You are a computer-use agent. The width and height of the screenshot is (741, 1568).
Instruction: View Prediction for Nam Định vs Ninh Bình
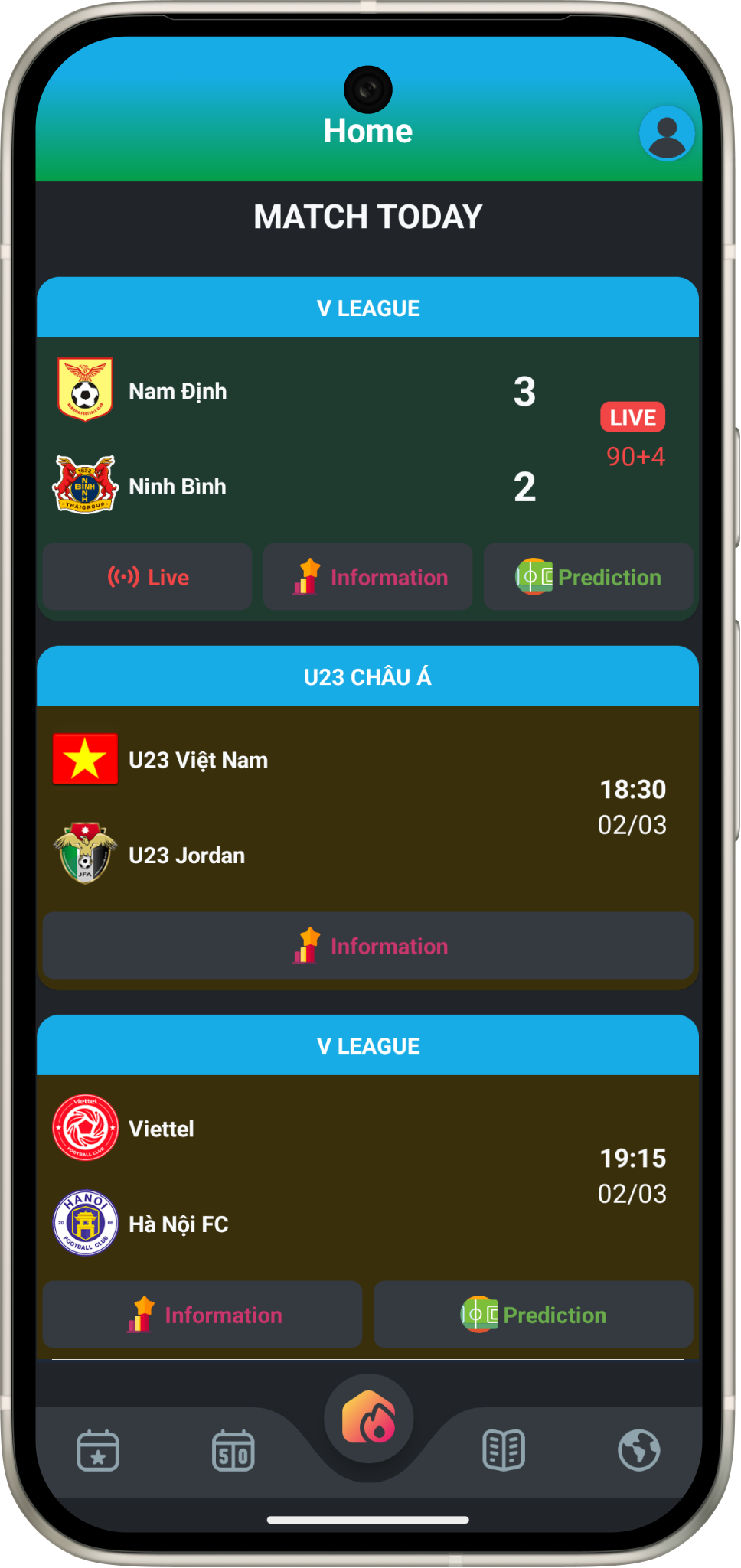click(x=588, y=577)
